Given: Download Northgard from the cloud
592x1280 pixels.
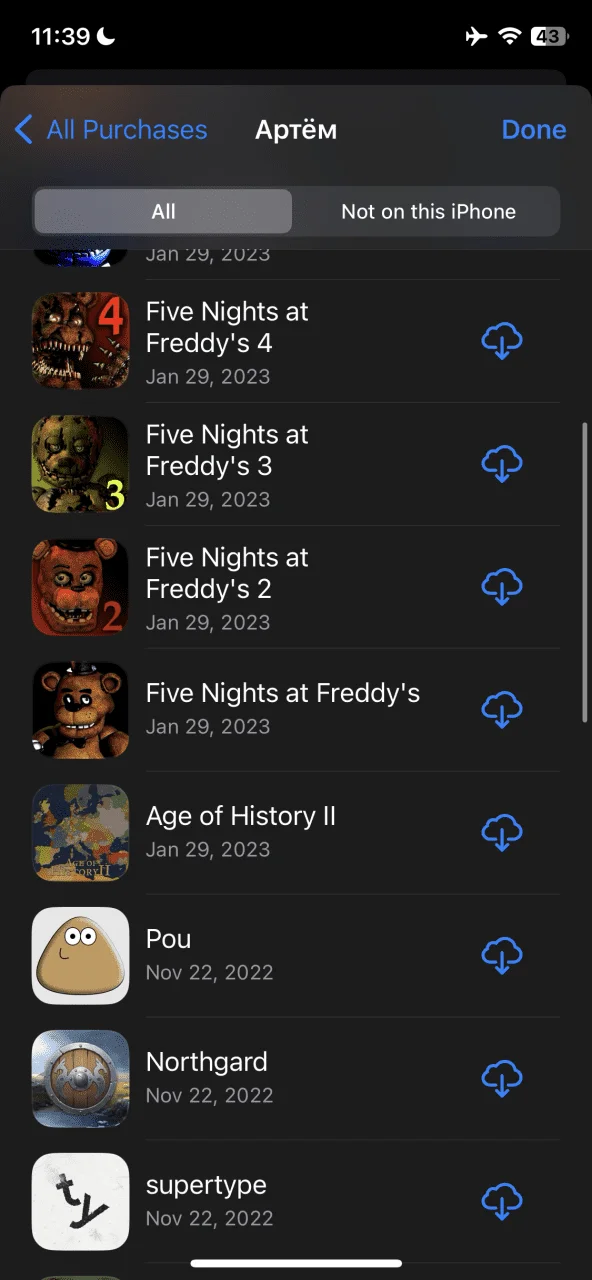Looking at the screenshot, I should tap(502, 1079).
